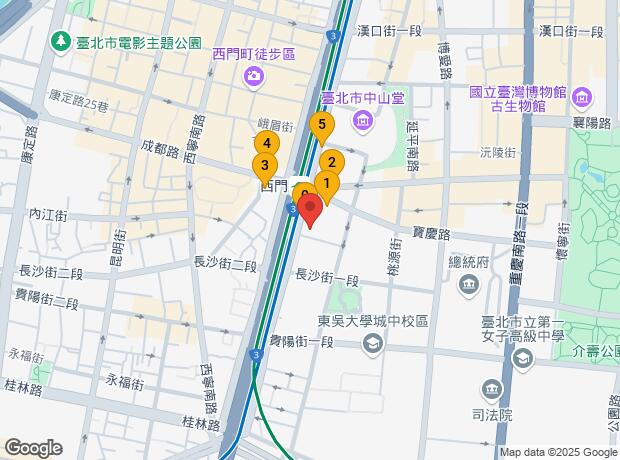Select the orange marker numbered 5
The height and width of the screenshot is (460, 620).
pos(320,126)
